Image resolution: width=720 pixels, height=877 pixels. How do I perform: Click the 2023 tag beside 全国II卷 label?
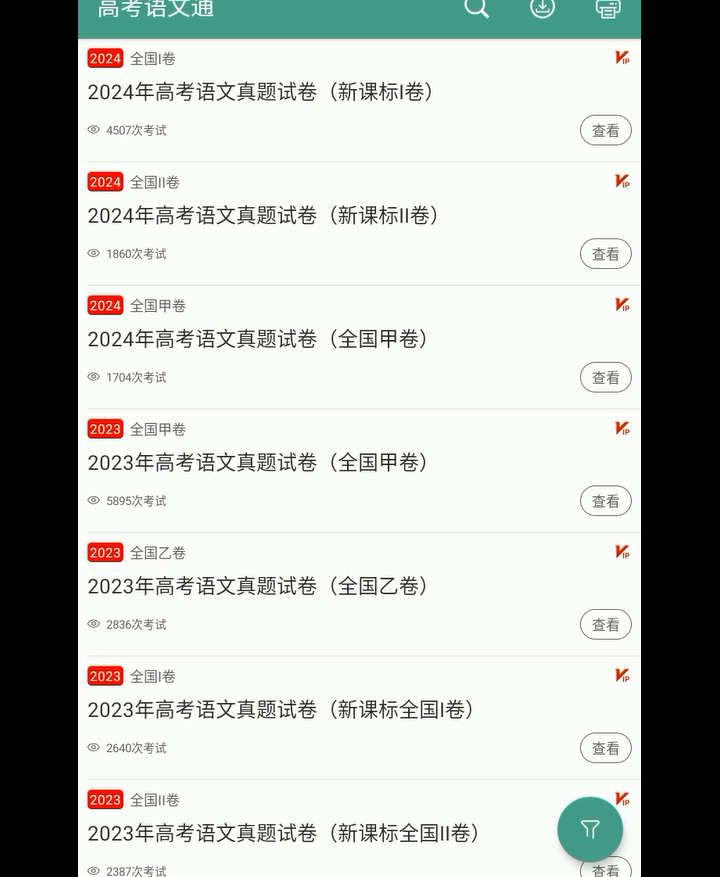pyautogui.click(x=105, y=799)
